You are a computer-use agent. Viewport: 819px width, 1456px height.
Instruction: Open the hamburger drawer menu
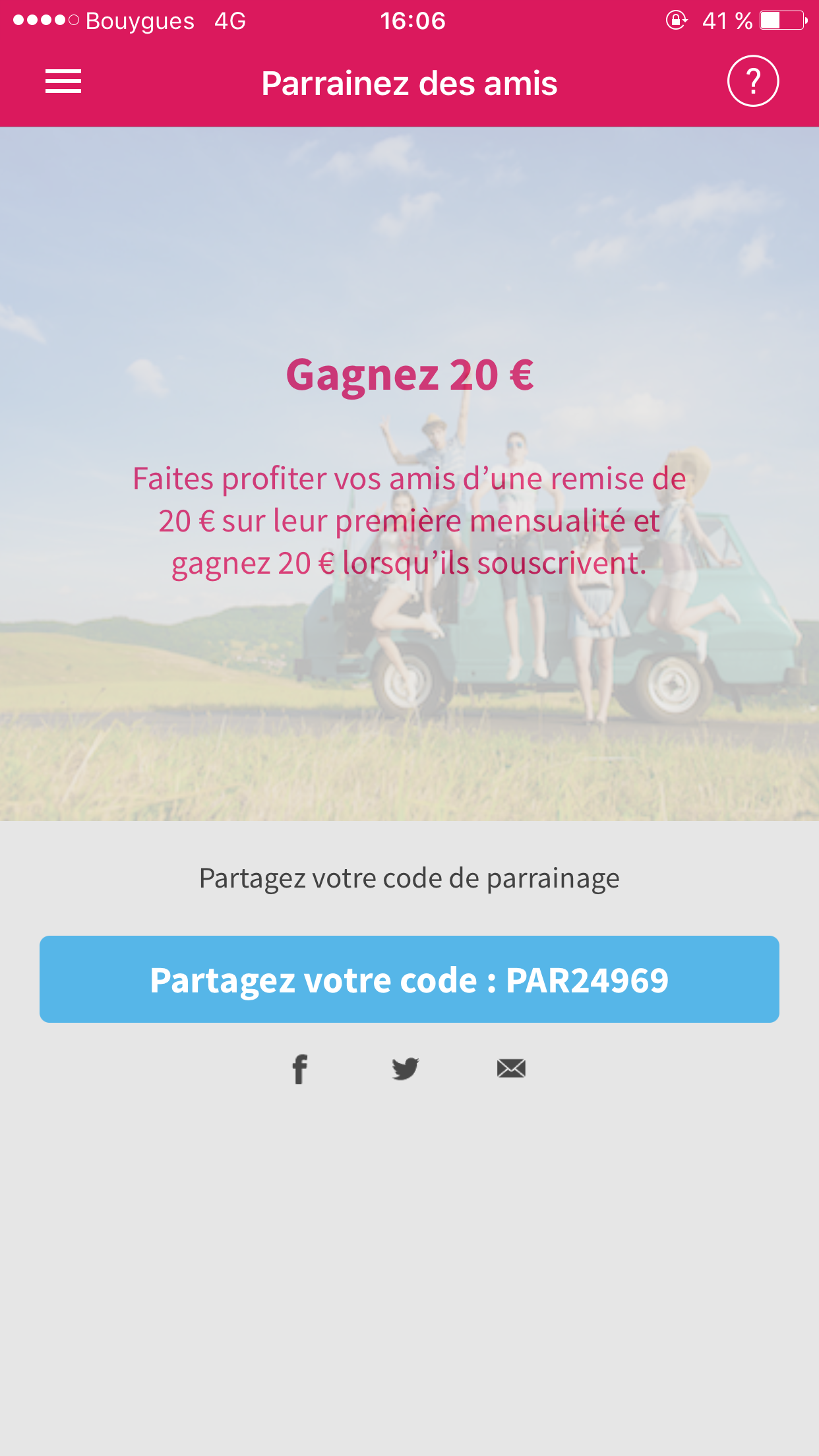63,82
